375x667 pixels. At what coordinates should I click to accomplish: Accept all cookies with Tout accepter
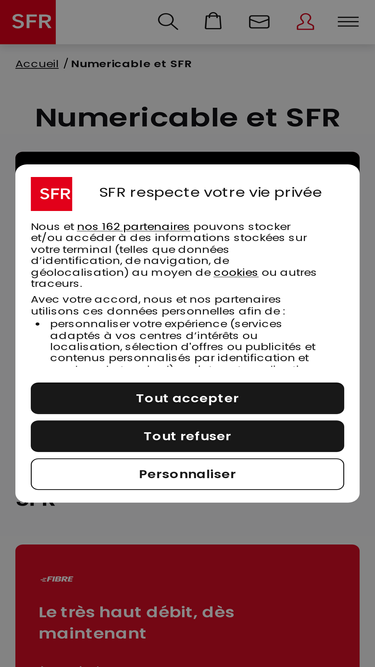187,398
